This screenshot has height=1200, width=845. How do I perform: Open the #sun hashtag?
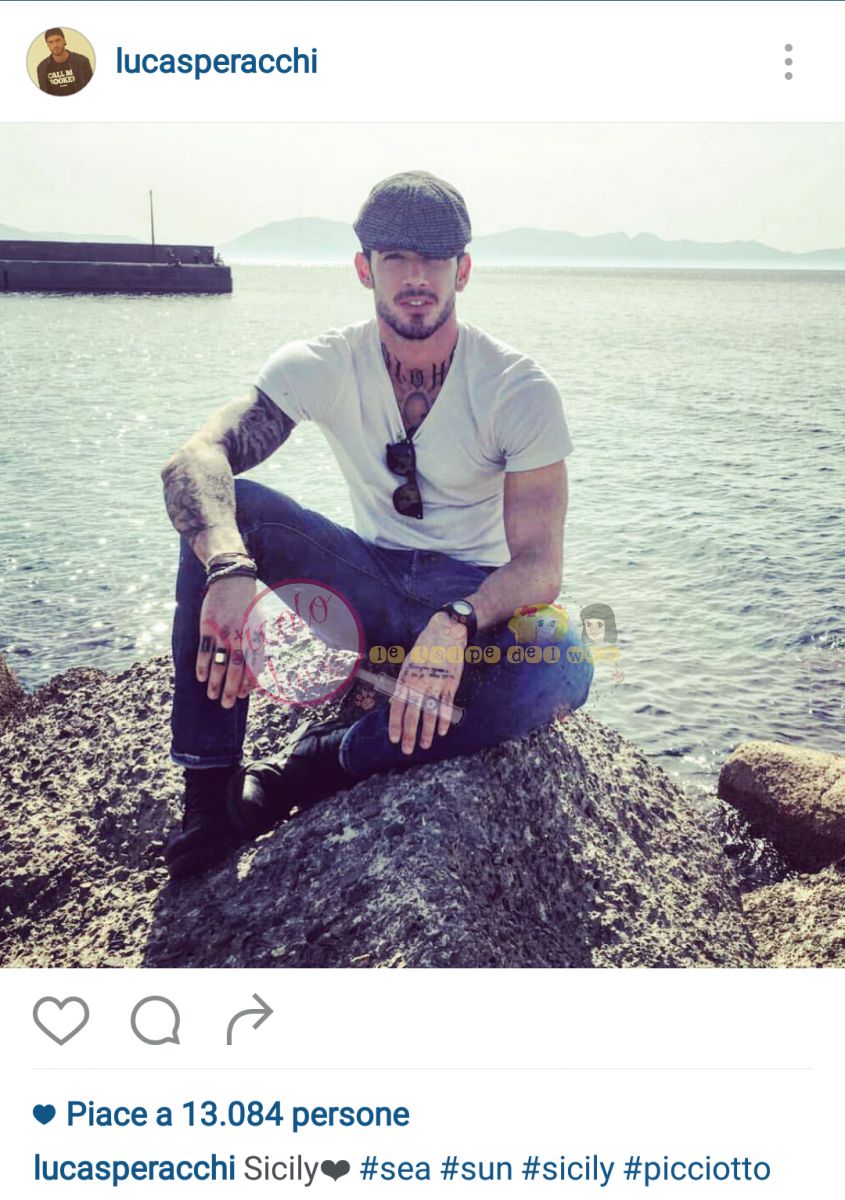point(476,1168)
